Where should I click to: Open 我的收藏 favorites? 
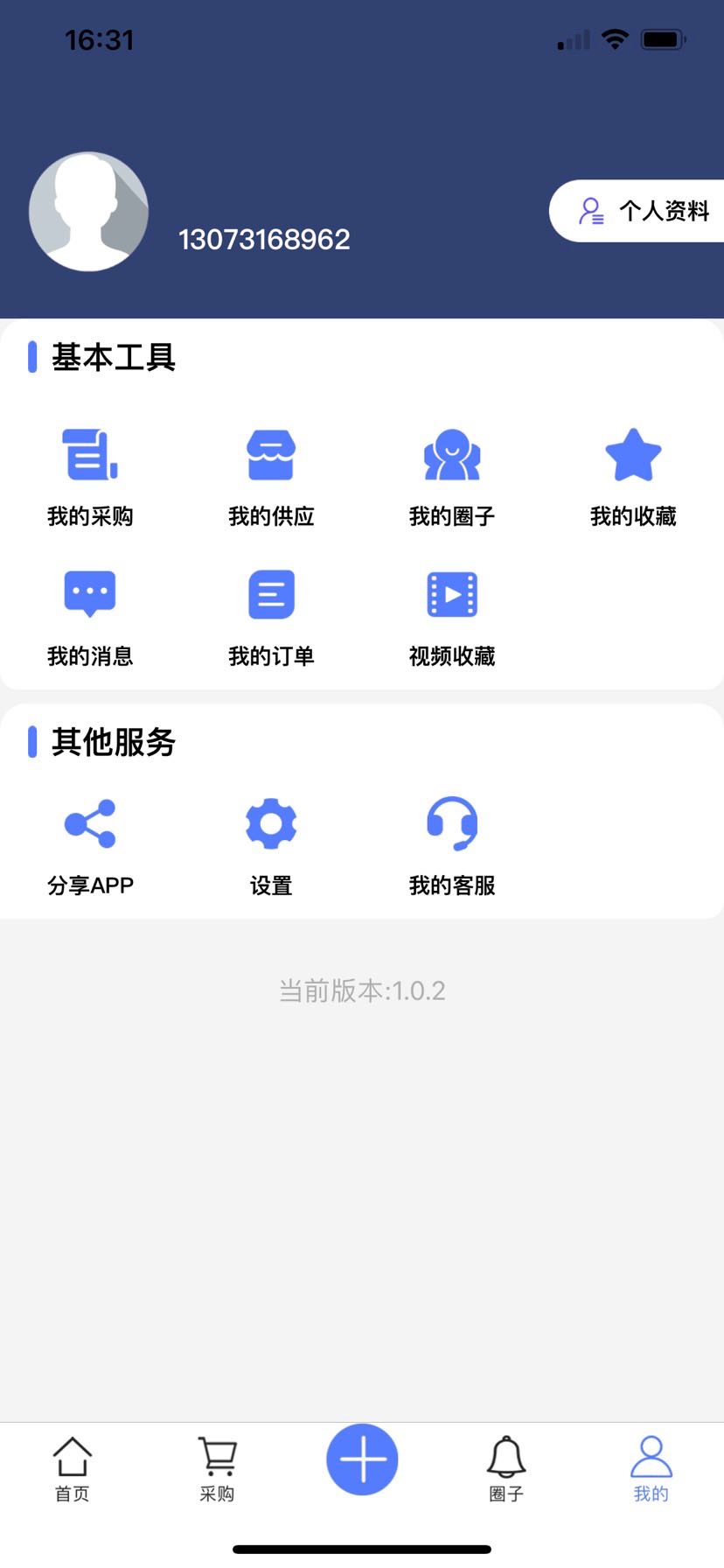633,477
